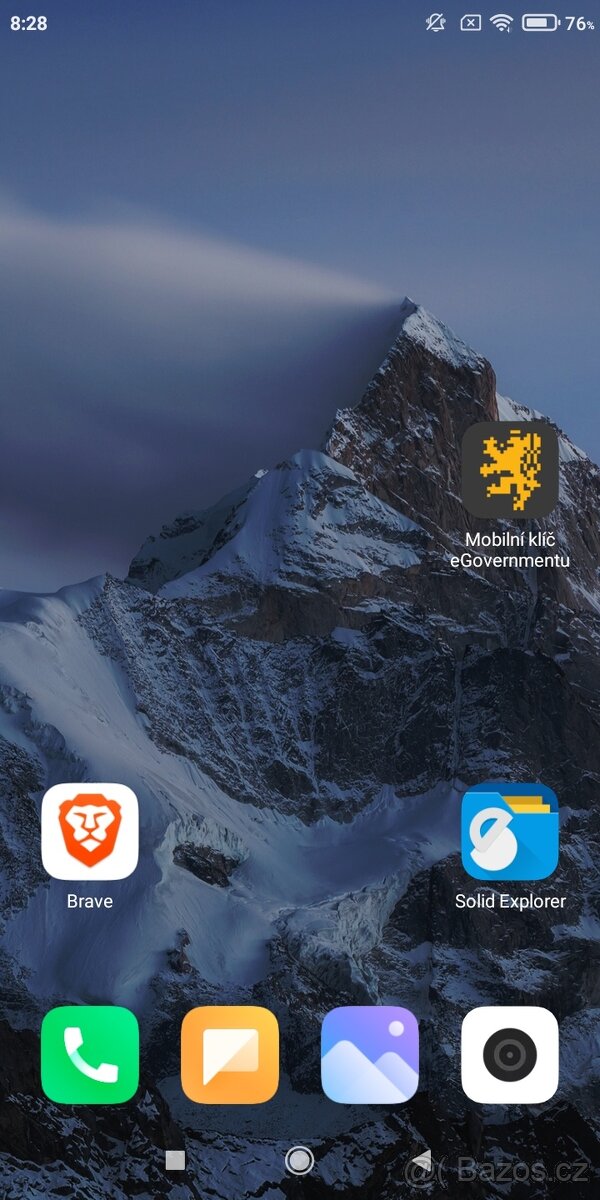The height and width of the screenshot is (1200, 600).
Task: Open the Messages app in the dock
Action: 230,1054
